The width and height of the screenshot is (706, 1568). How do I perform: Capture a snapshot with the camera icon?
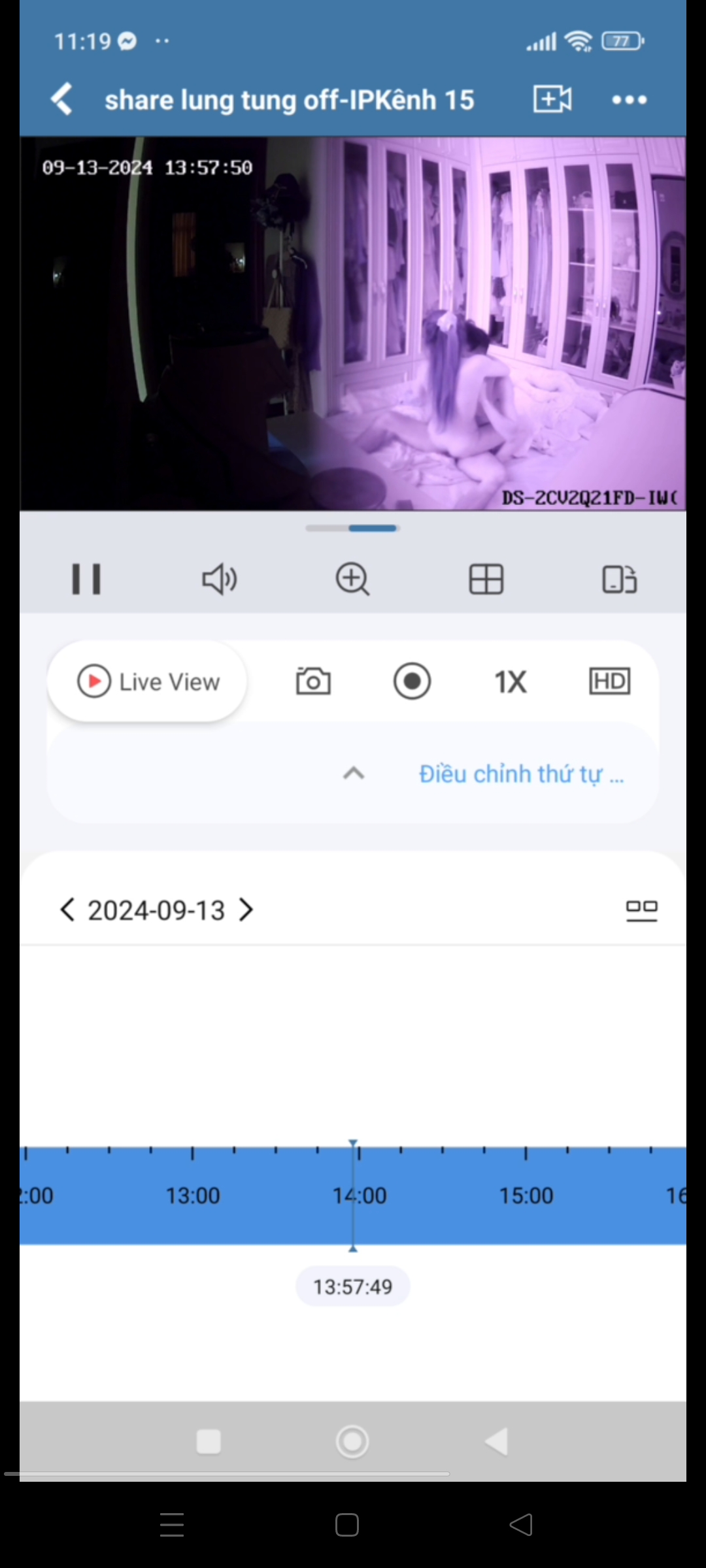tap(313, 682)
